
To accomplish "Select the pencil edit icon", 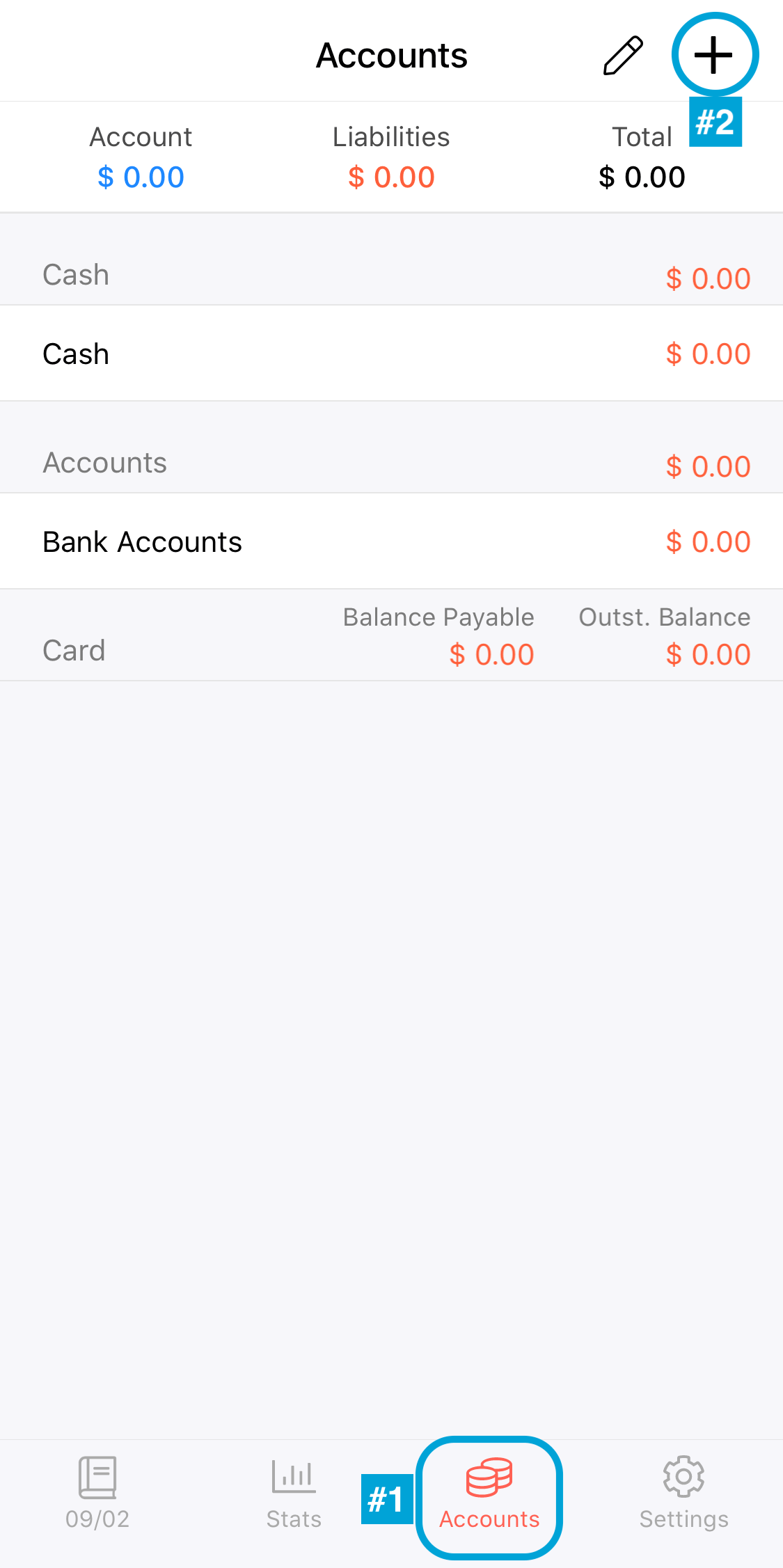I will tap(622, 54).
